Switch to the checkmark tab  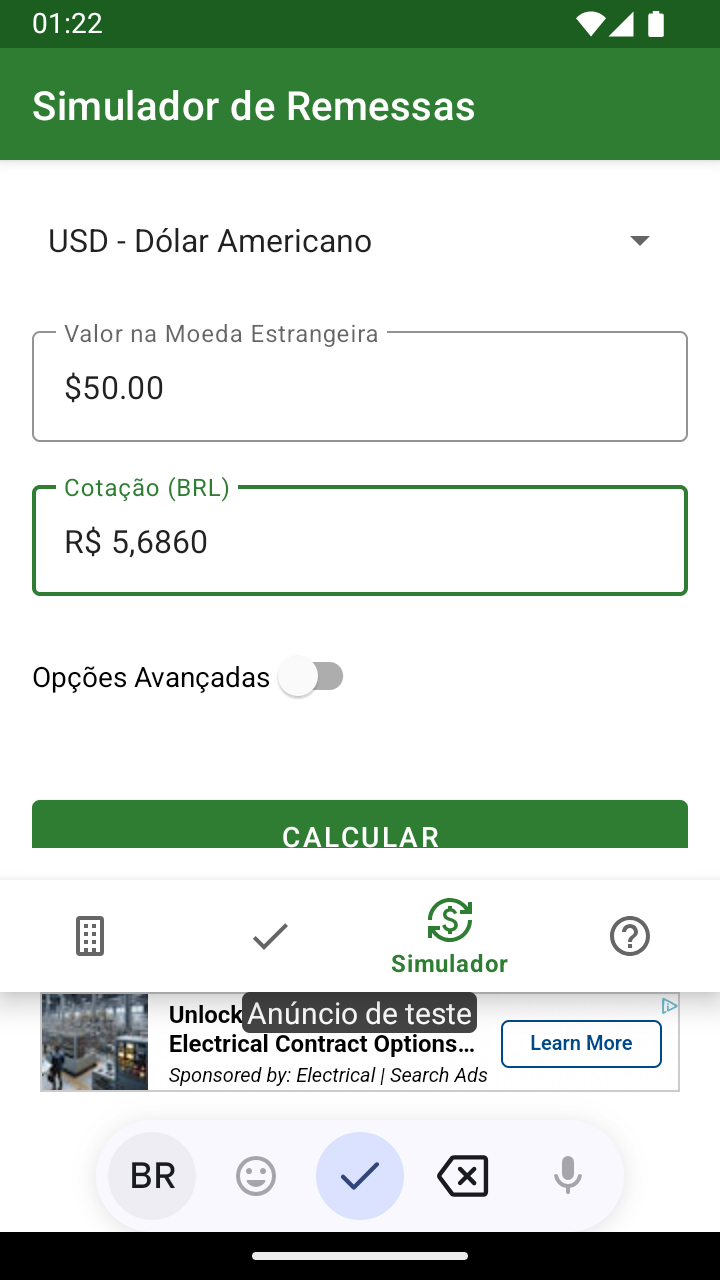coord(270,936)
